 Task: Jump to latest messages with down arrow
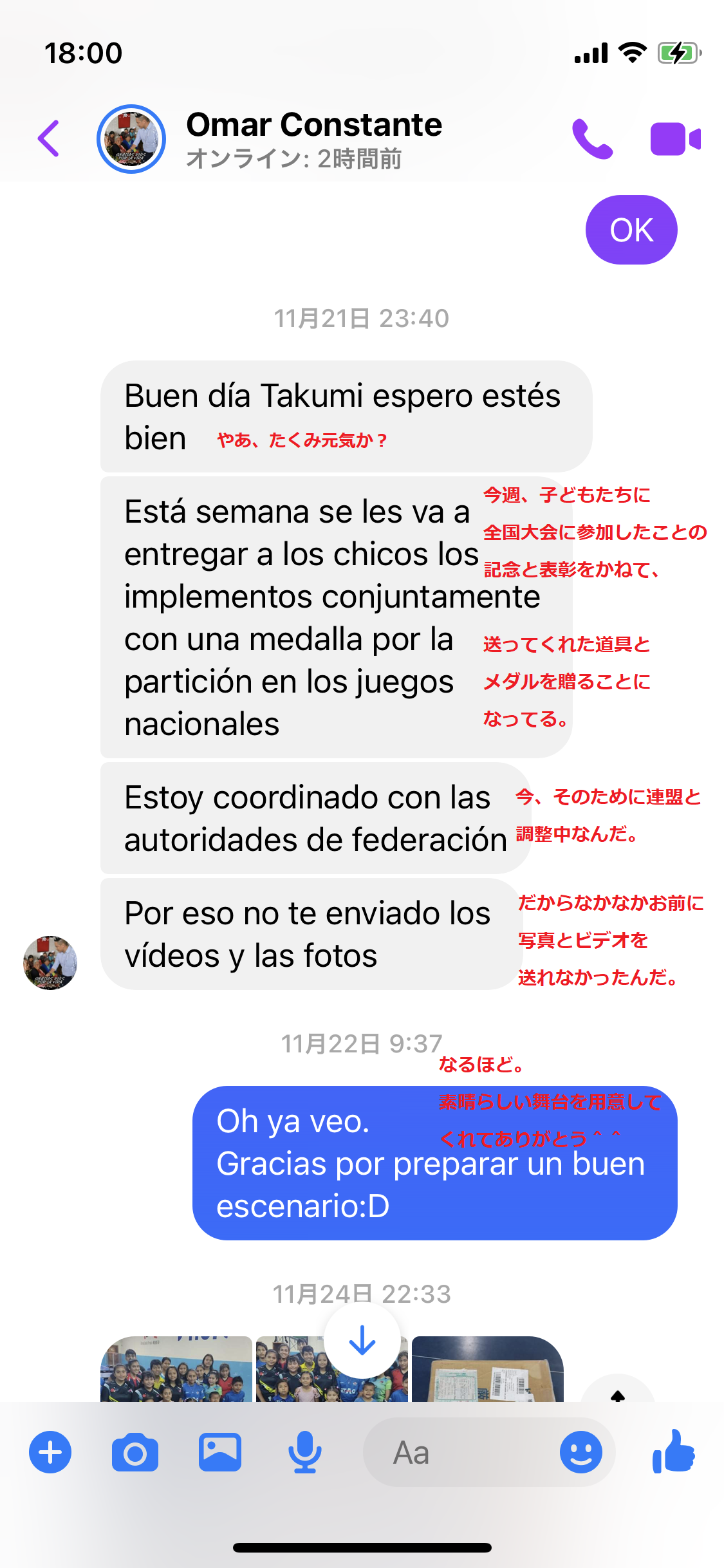[x=362, y=1340]
